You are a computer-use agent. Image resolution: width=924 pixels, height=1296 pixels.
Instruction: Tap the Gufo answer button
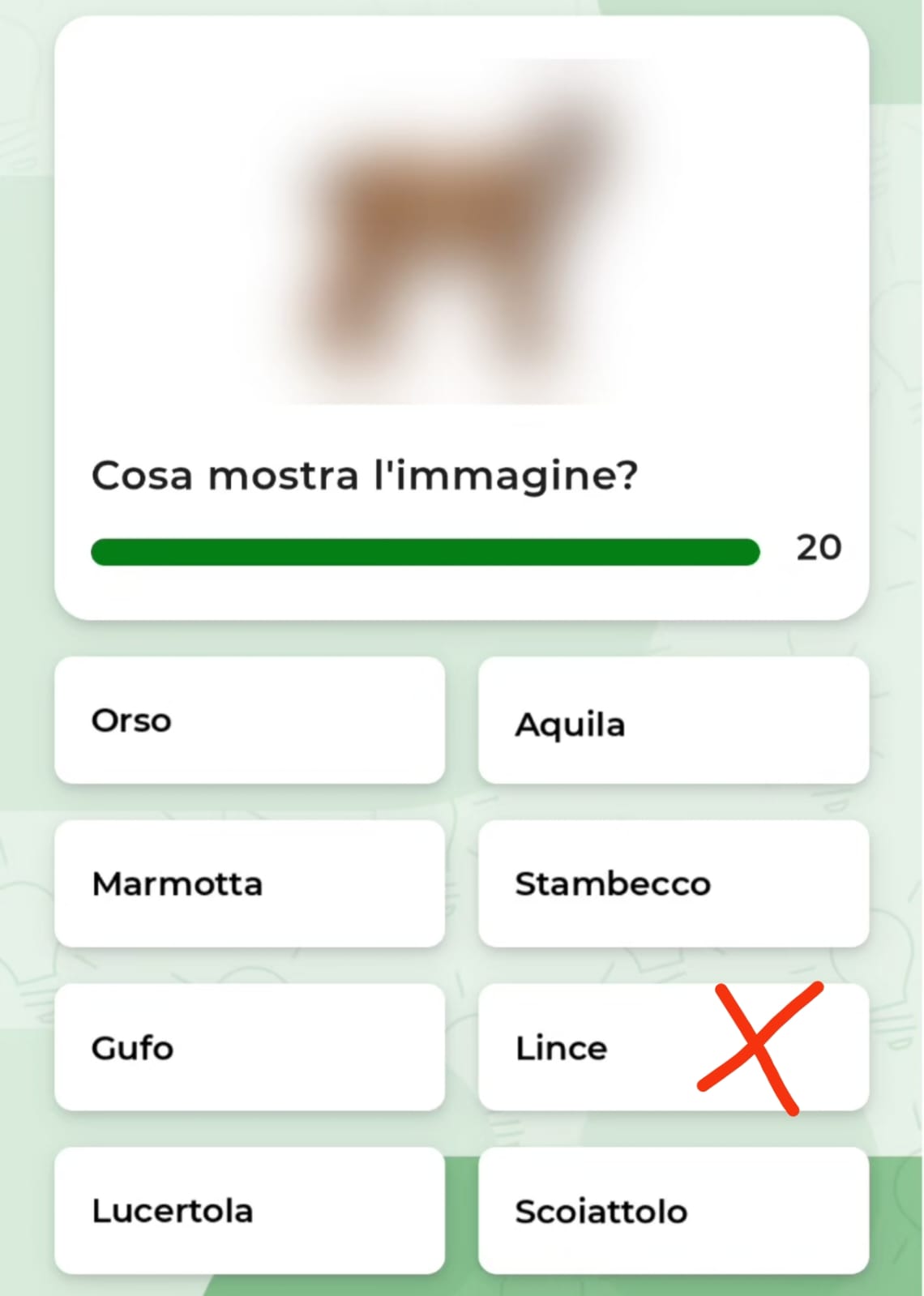pos(250,1047)
